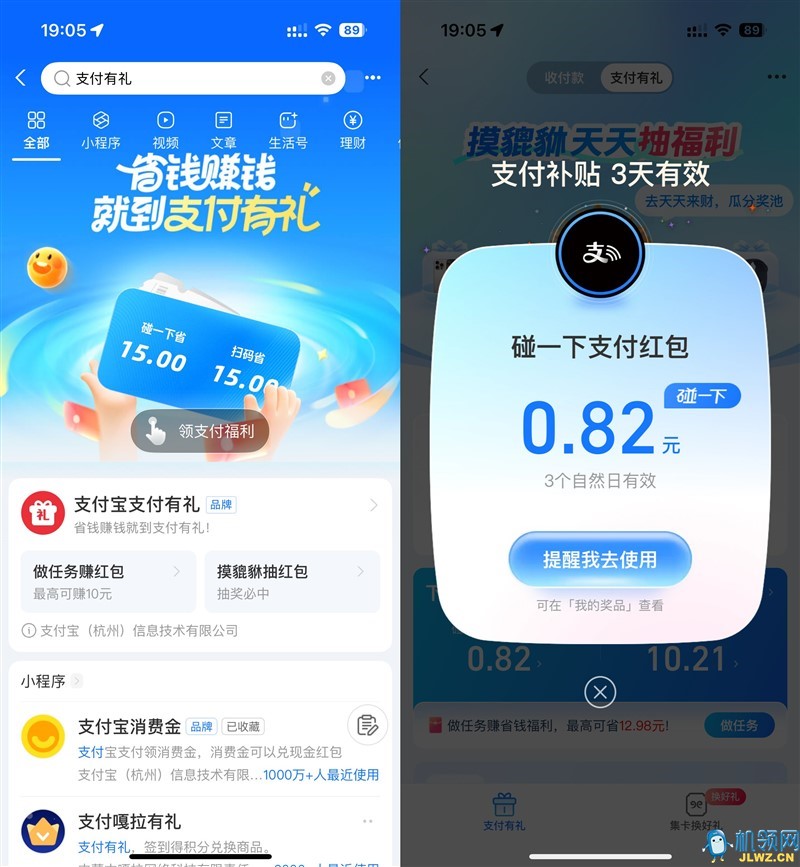The image size is (800, 867).
Task: Dismiss the 碰一下支付红包 popup
Action: pyautogui.click(x=599, y=691)
